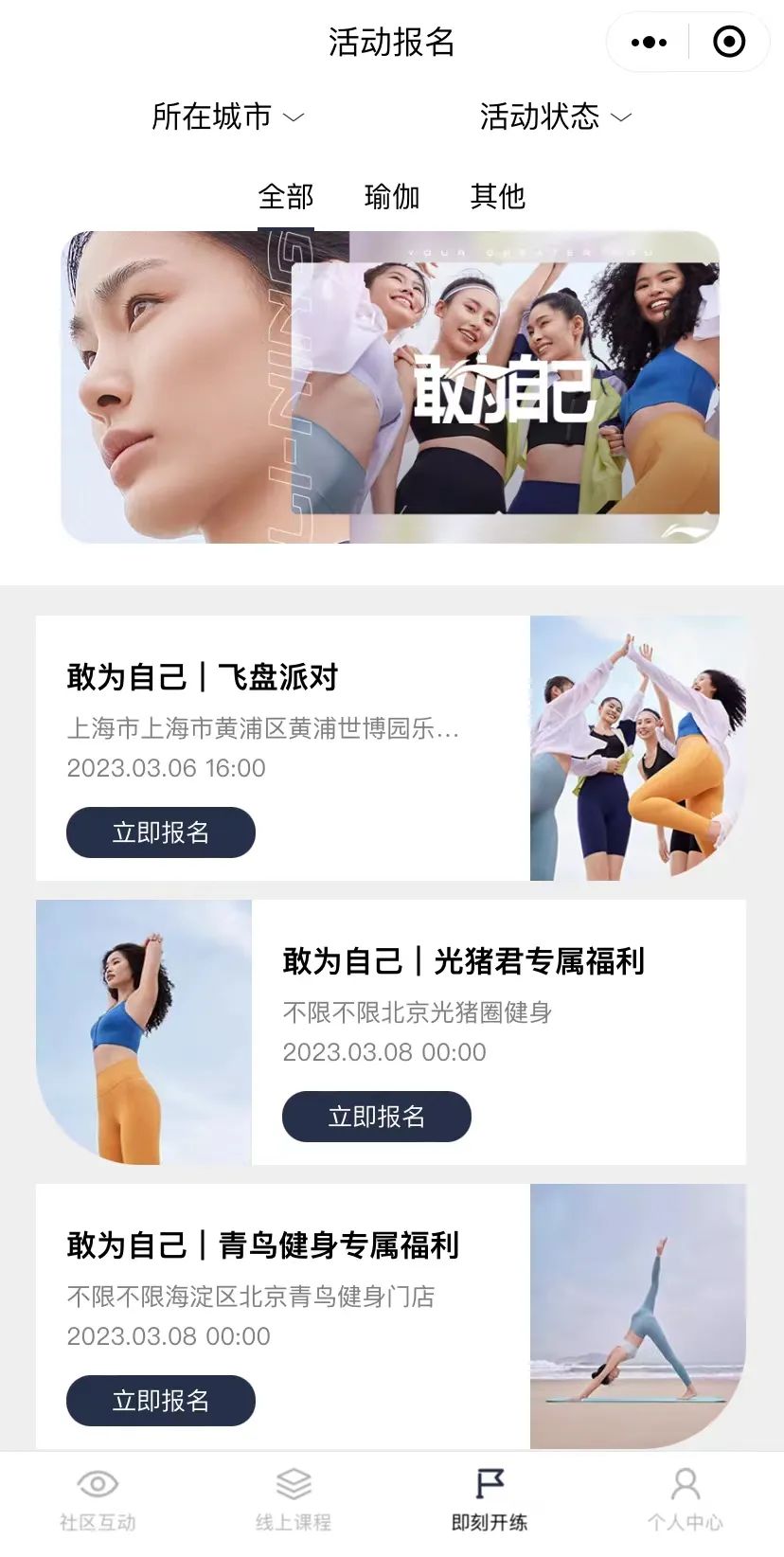The image size is (784, 1557).
Task: Register for 青鸟健身专属福利 event
Action: 160,1401
